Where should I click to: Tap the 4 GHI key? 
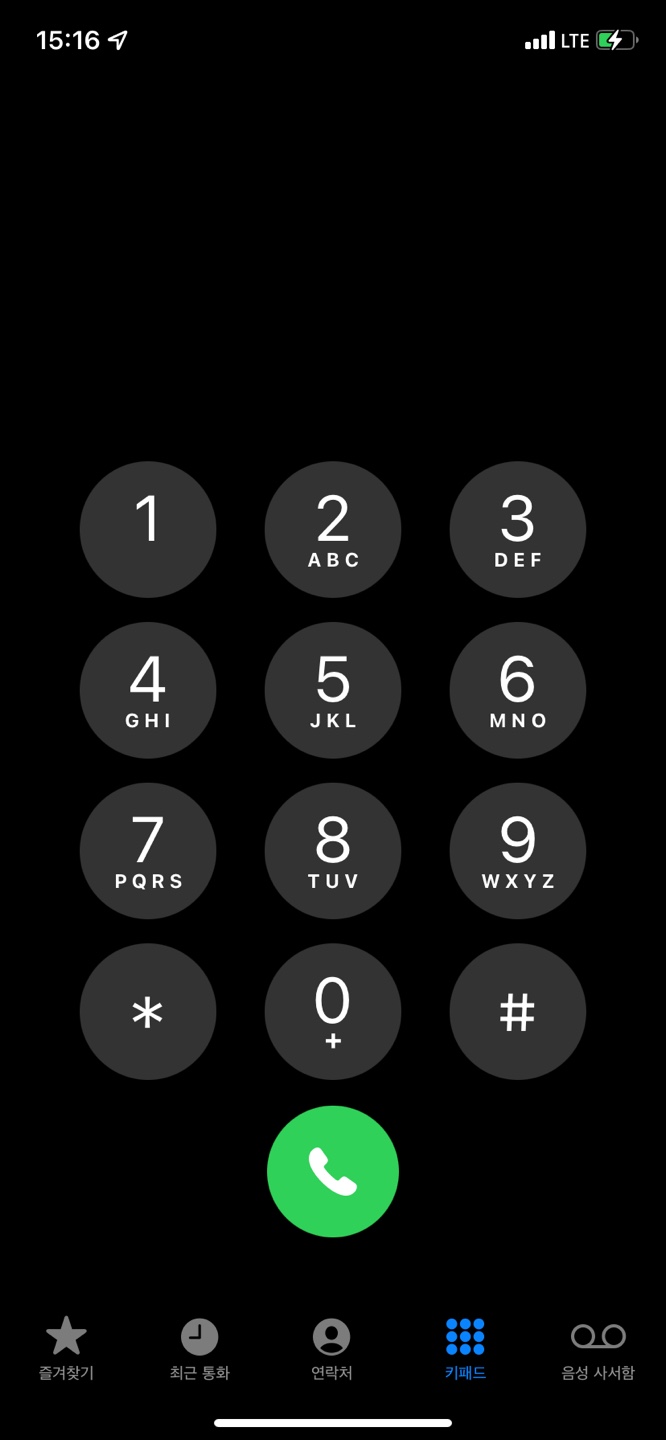(148, 690)
